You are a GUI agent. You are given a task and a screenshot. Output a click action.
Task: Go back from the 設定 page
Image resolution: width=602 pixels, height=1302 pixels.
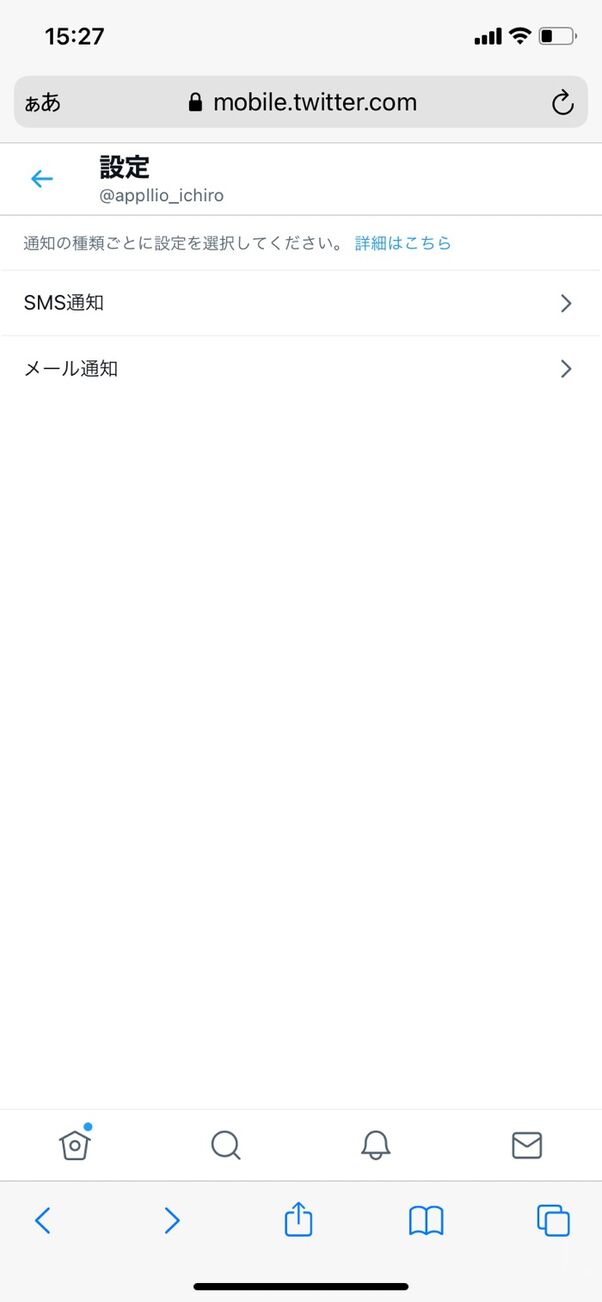click(x=41, y=179)
